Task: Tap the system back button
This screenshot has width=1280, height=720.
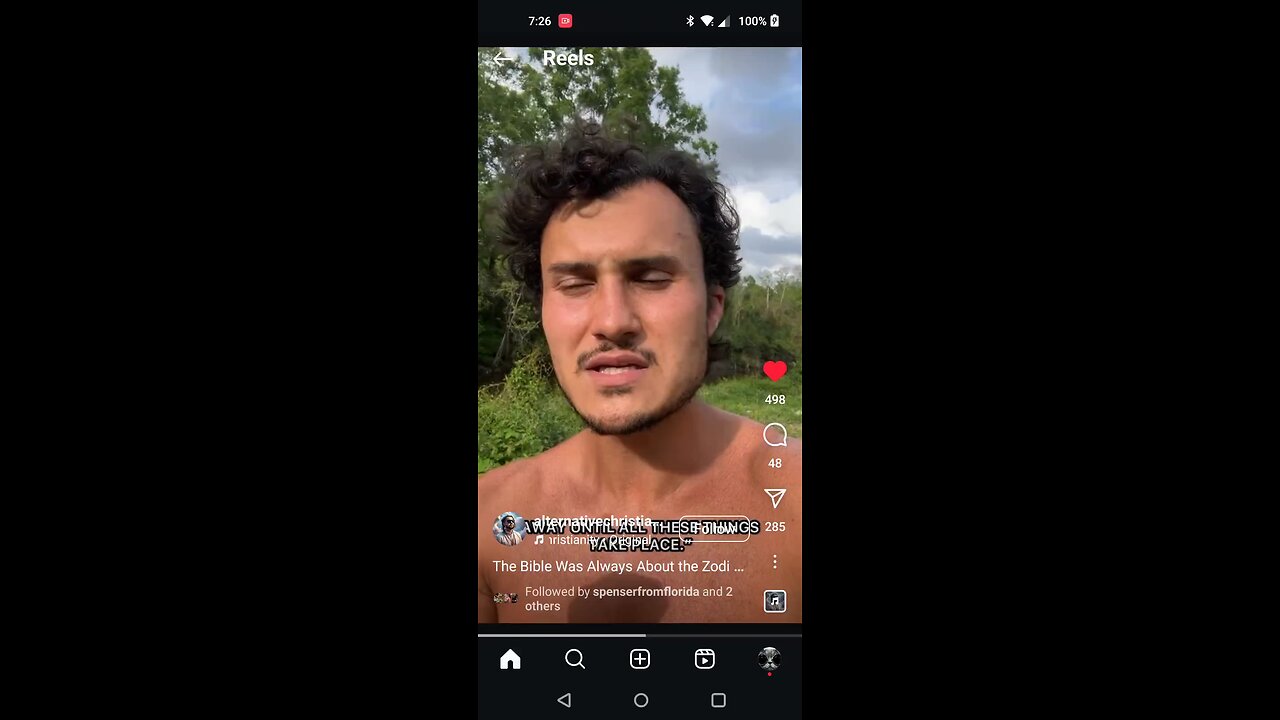Action: point(564,700)
